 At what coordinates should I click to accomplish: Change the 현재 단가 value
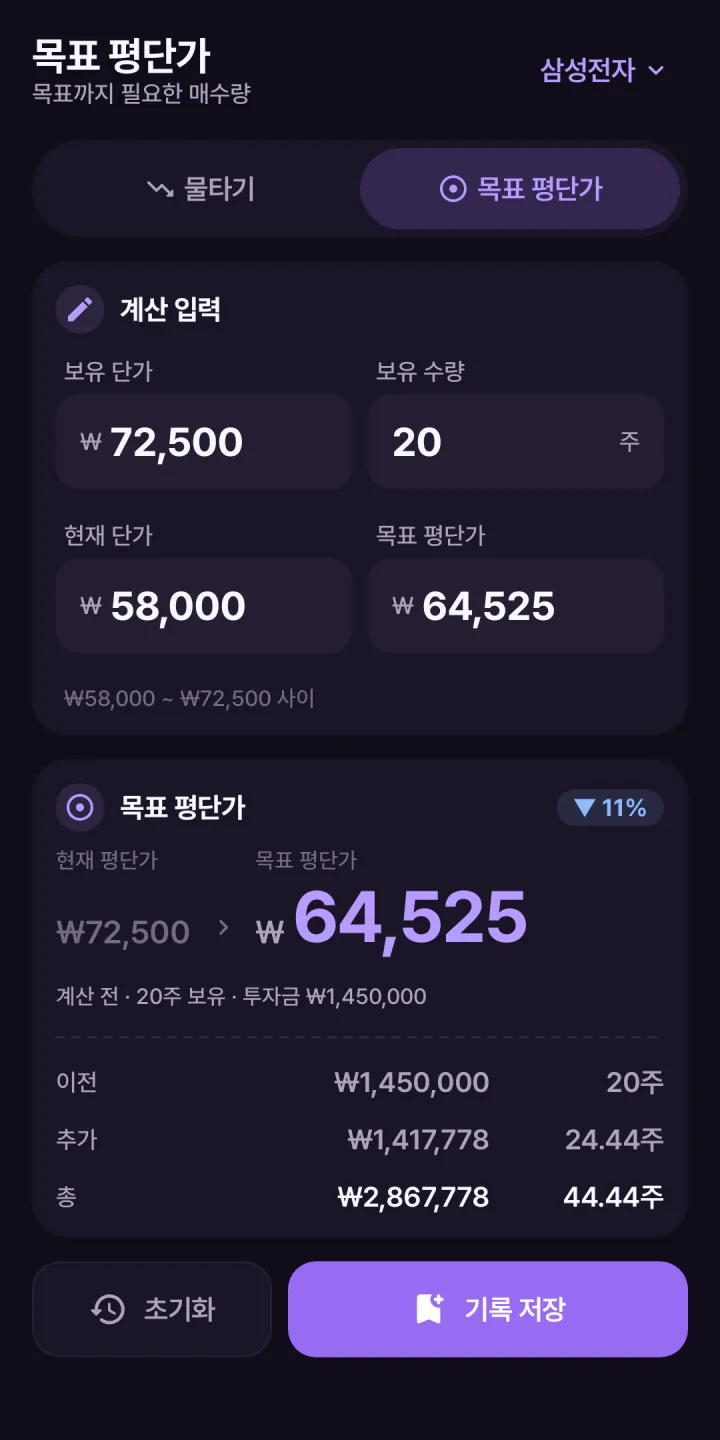click(x=204, y=606)
